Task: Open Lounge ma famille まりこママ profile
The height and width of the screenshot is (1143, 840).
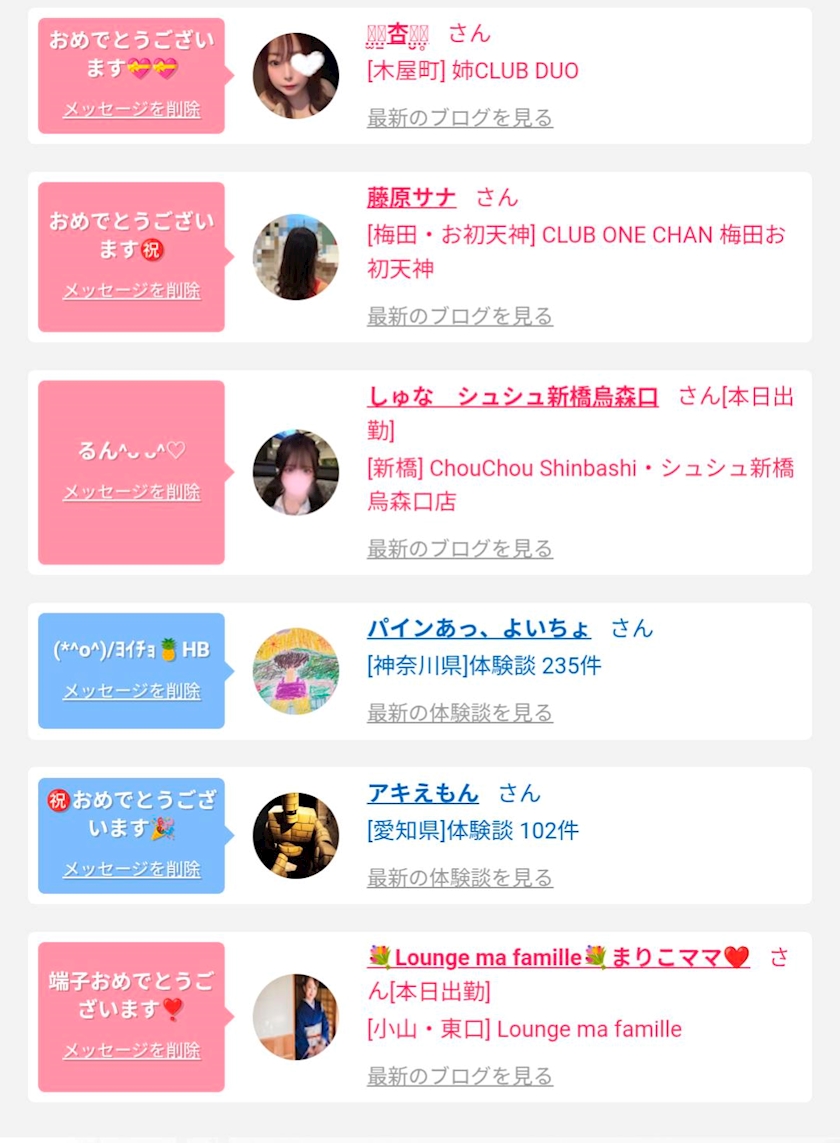Action: click(x=559, y=957)
